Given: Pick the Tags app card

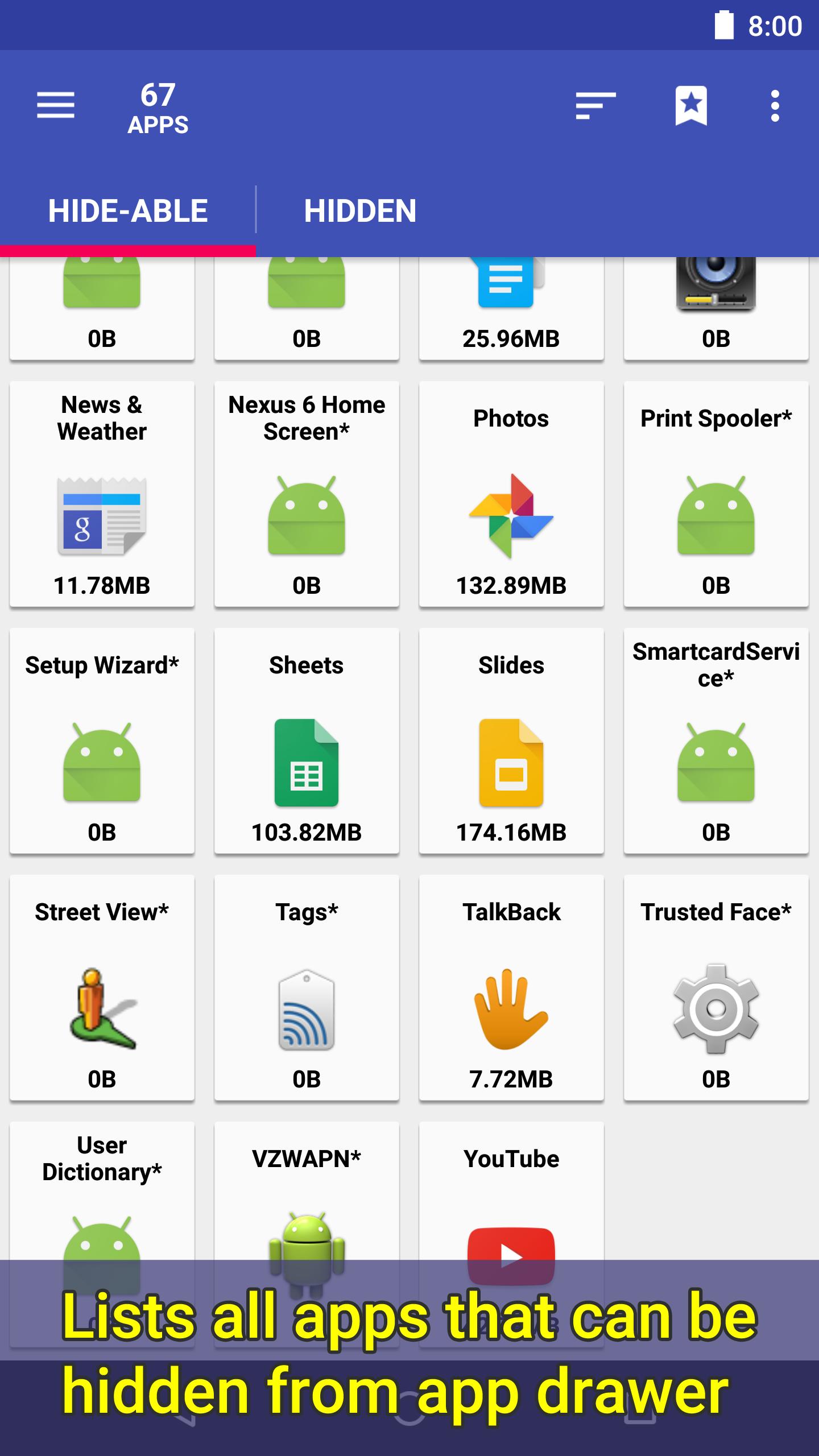Looking at the screenshot, I should click(x=307, y=987).
